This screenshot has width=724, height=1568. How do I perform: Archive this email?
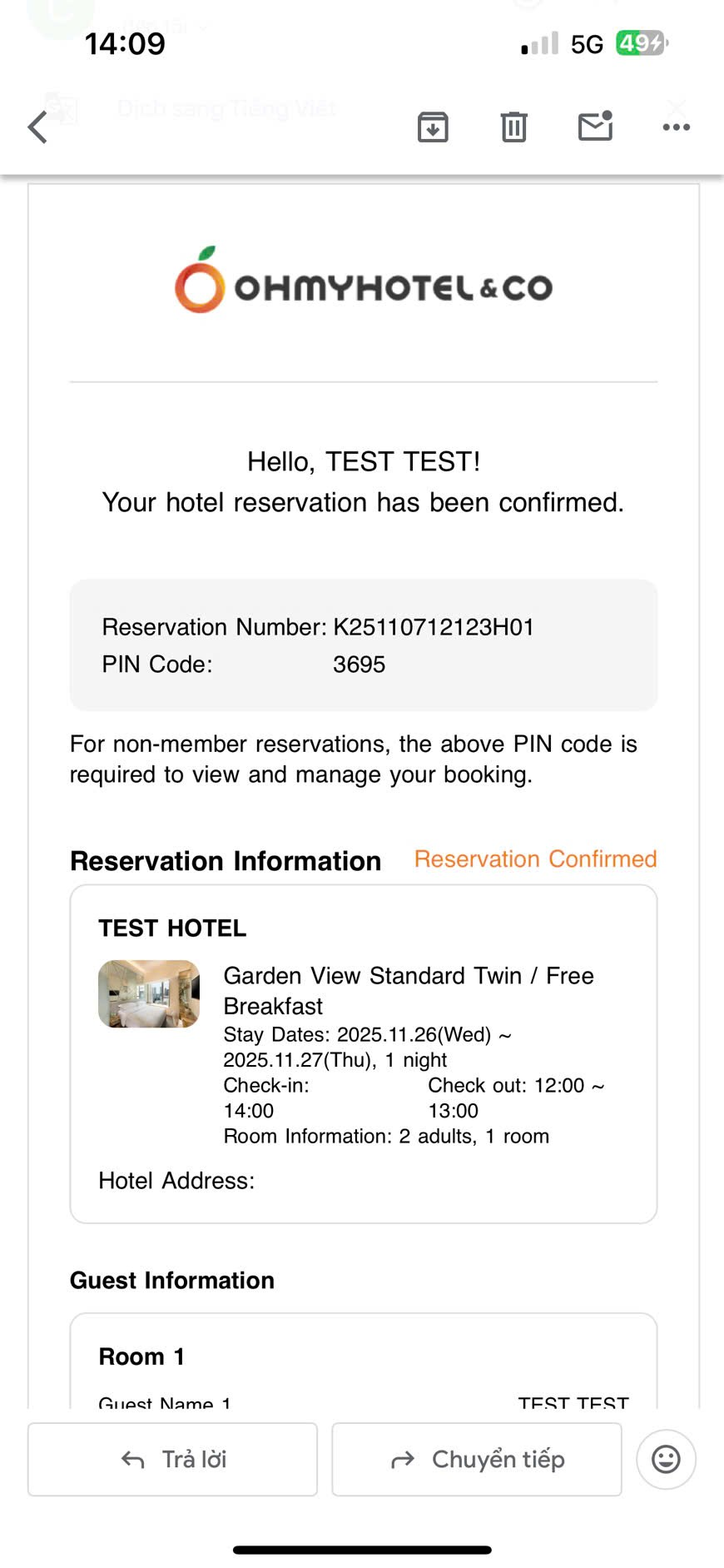[x=433, y=127]
